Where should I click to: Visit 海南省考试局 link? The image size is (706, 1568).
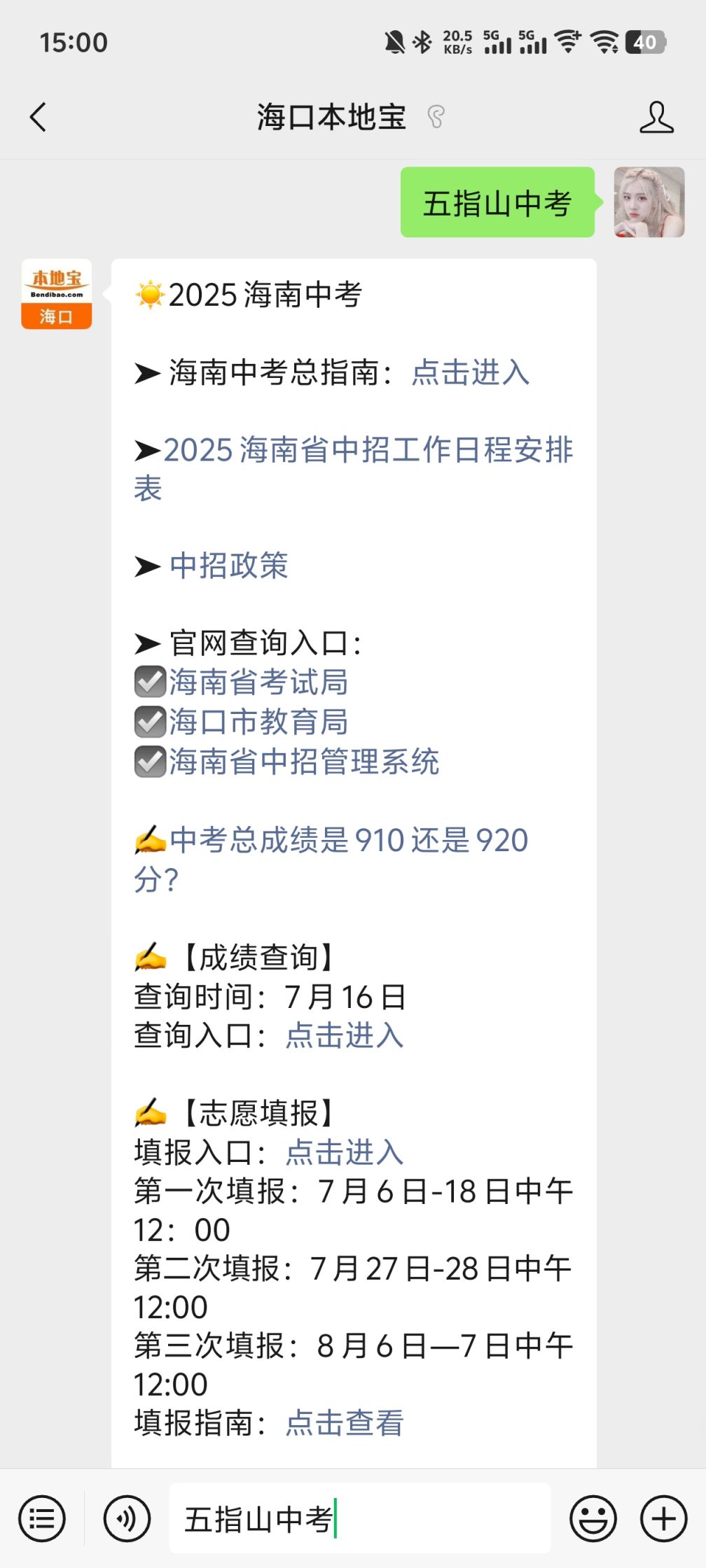coord(258,682)
